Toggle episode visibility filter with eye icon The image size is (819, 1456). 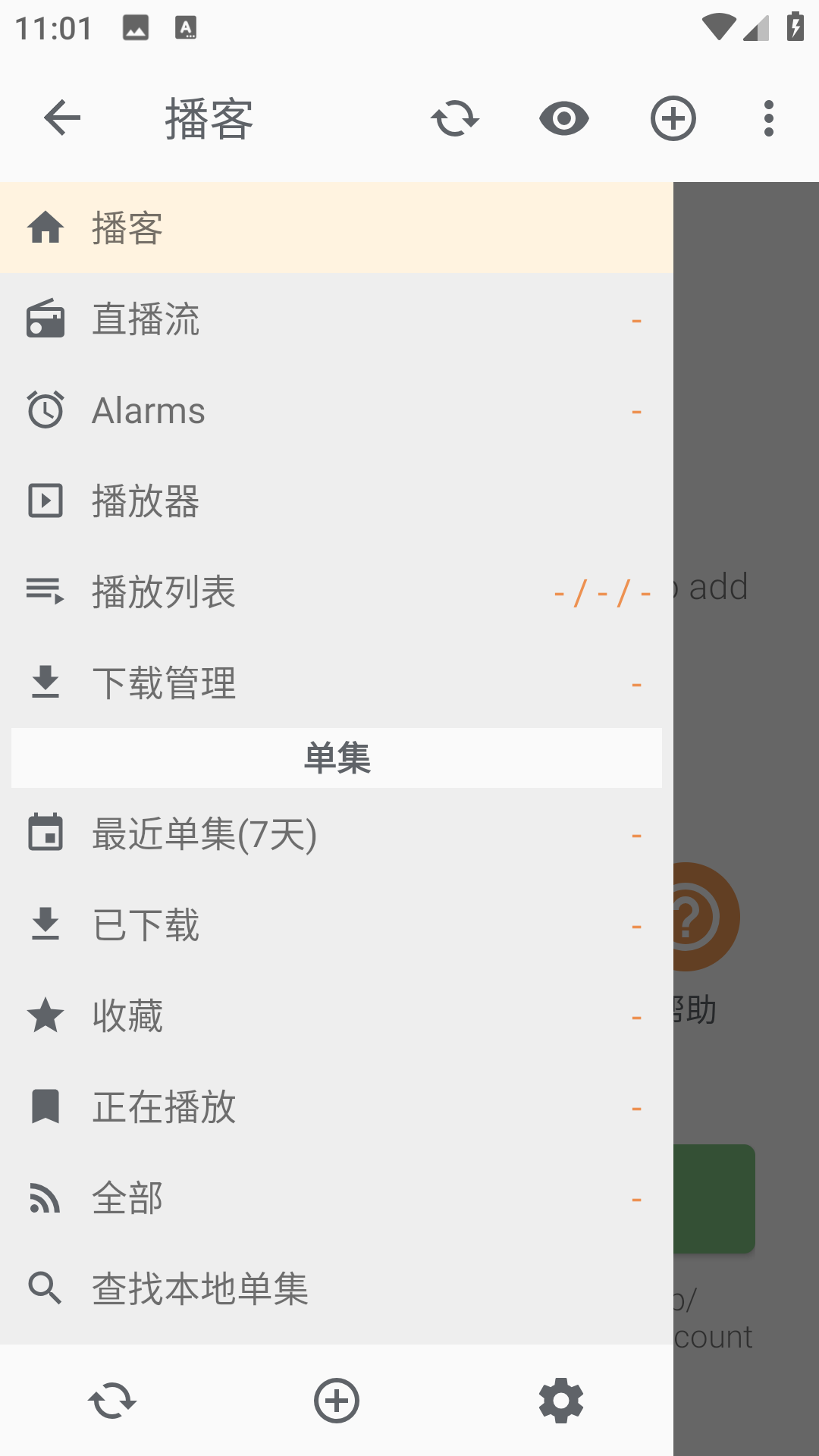[x=563, y=118]
